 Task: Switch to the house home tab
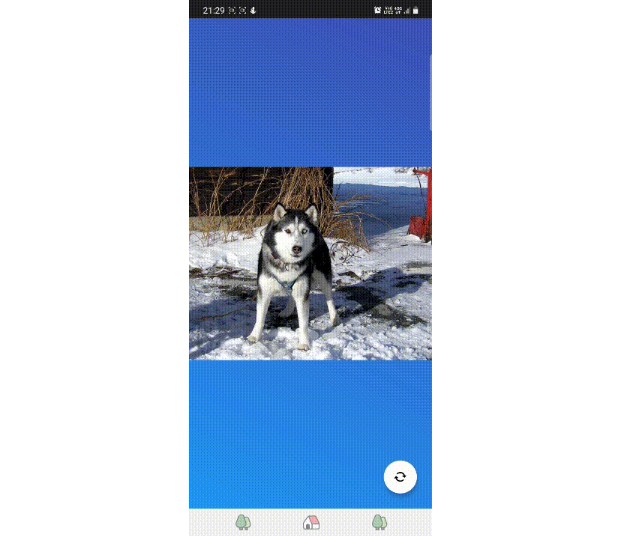pyautogui.click(x=311, y=522)
